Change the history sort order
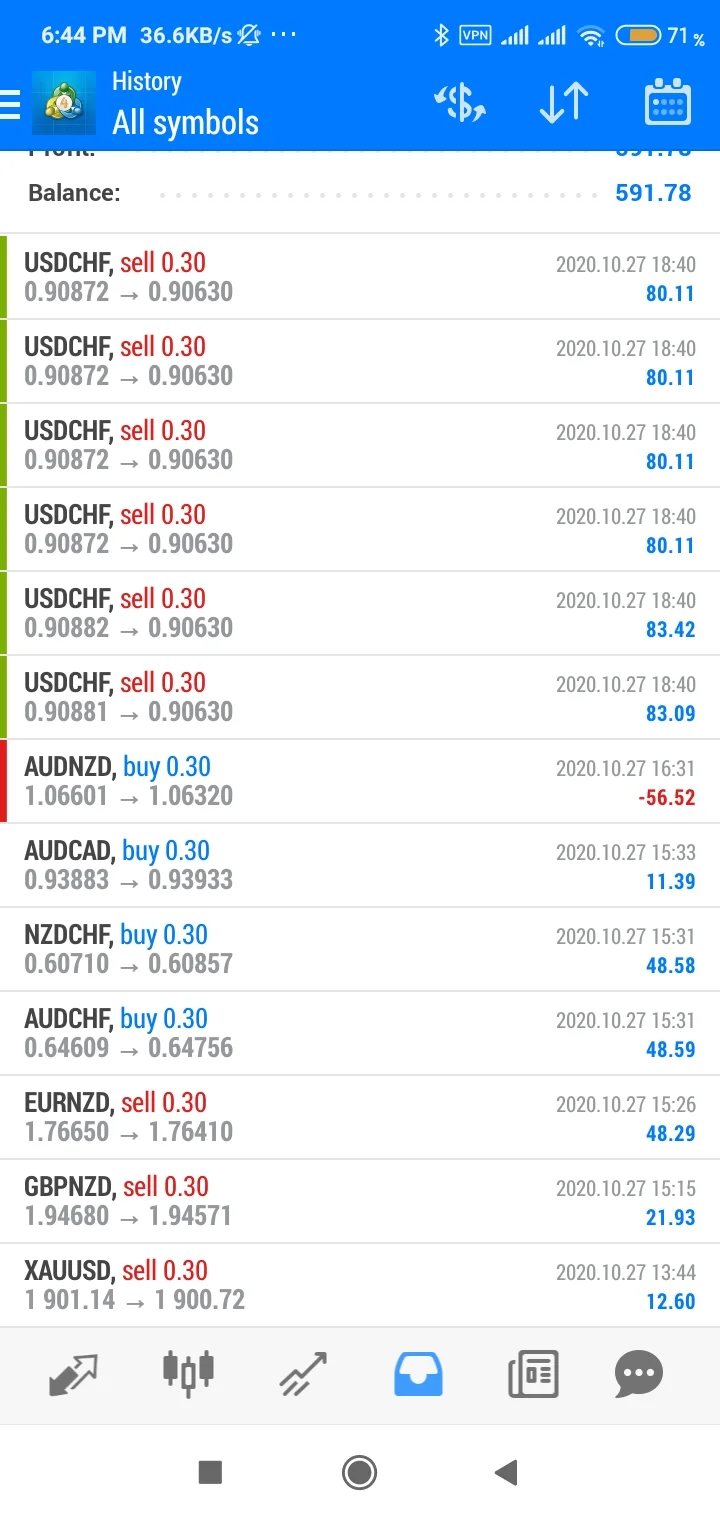 pos(563,103)
